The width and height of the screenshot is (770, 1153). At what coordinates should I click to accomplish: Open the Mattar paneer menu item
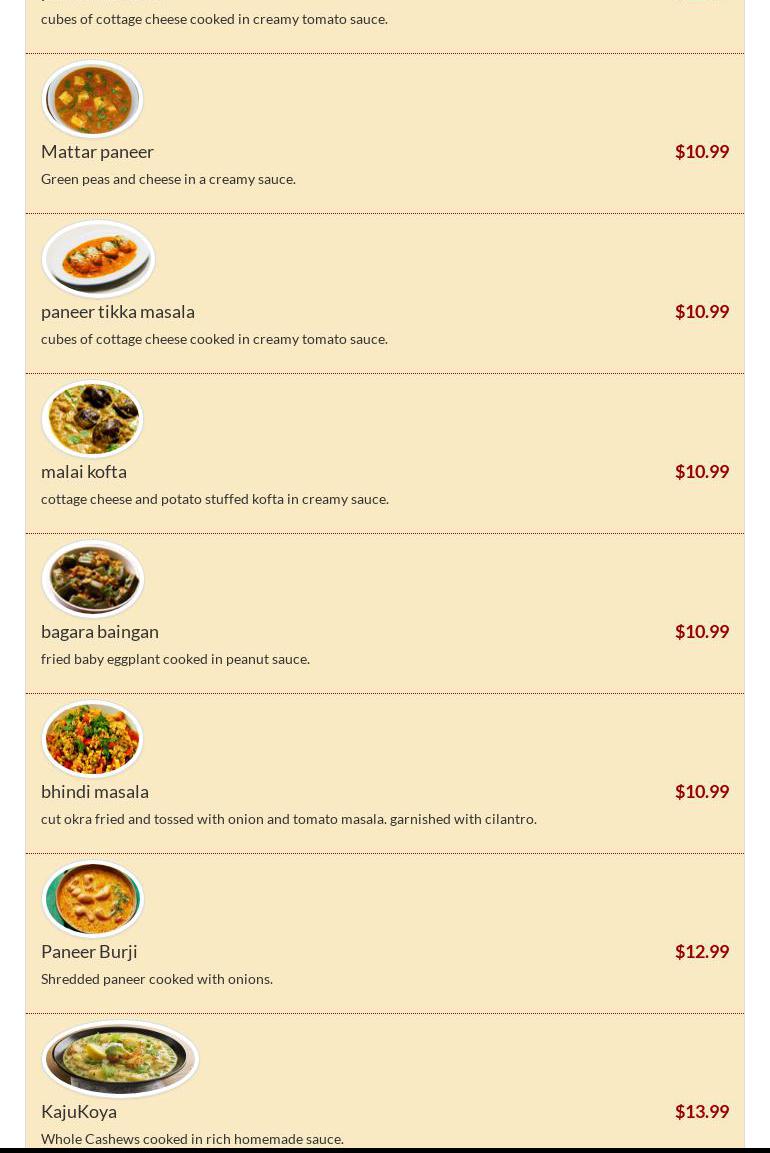[98, 152]
